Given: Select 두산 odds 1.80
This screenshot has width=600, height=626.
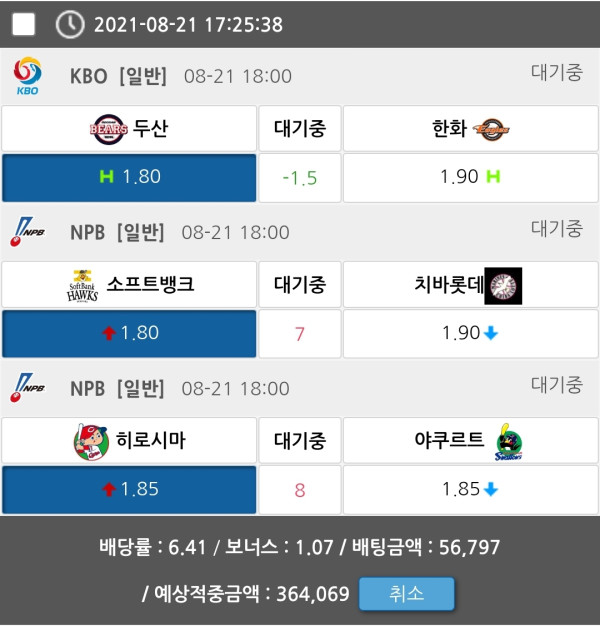Looking at the screenshot, I should [130, 177].
